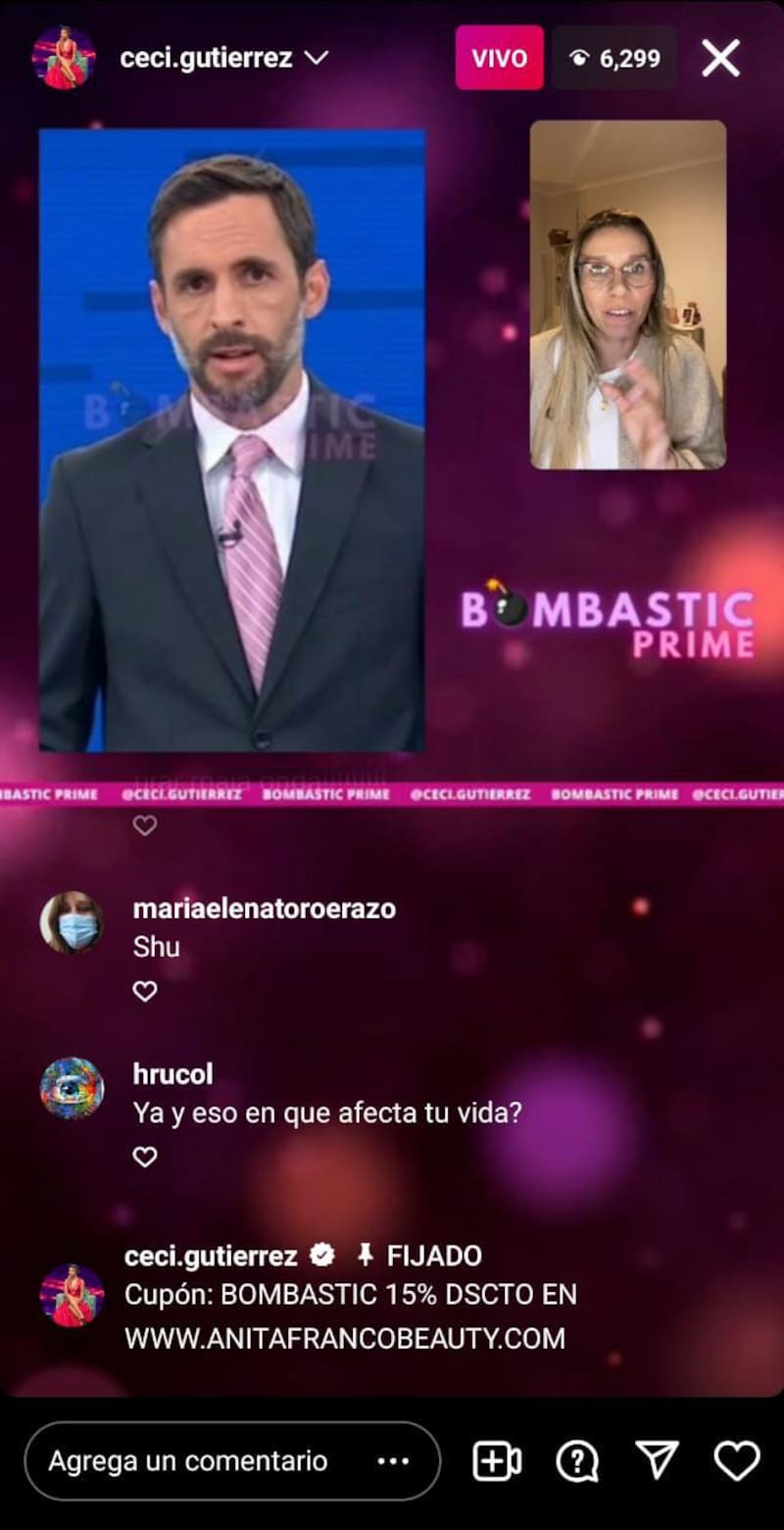Open the pinned comment from ceci.gutierrez

pyautogui.click(x=348, y=1296)
